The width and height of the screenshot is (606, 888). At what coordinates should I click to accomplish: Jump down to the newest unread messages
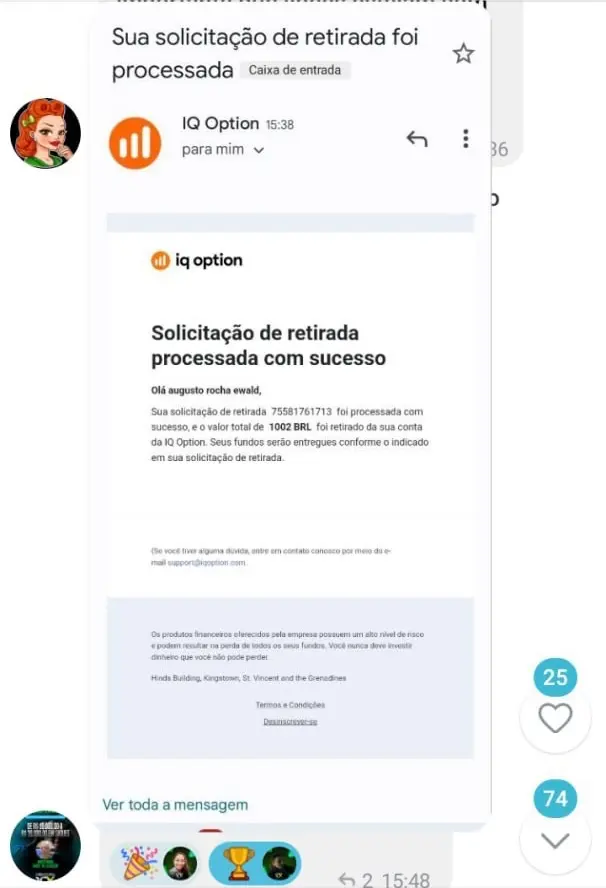(555, 840)
